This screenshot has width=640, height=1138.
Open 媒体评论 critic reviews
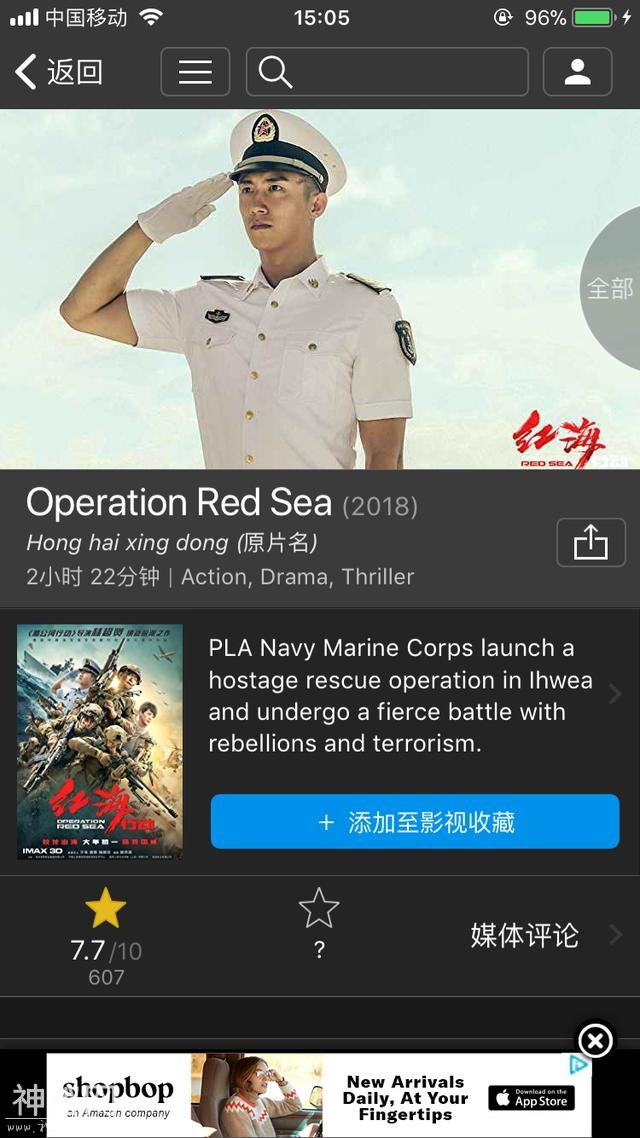[x=540, y=936]
